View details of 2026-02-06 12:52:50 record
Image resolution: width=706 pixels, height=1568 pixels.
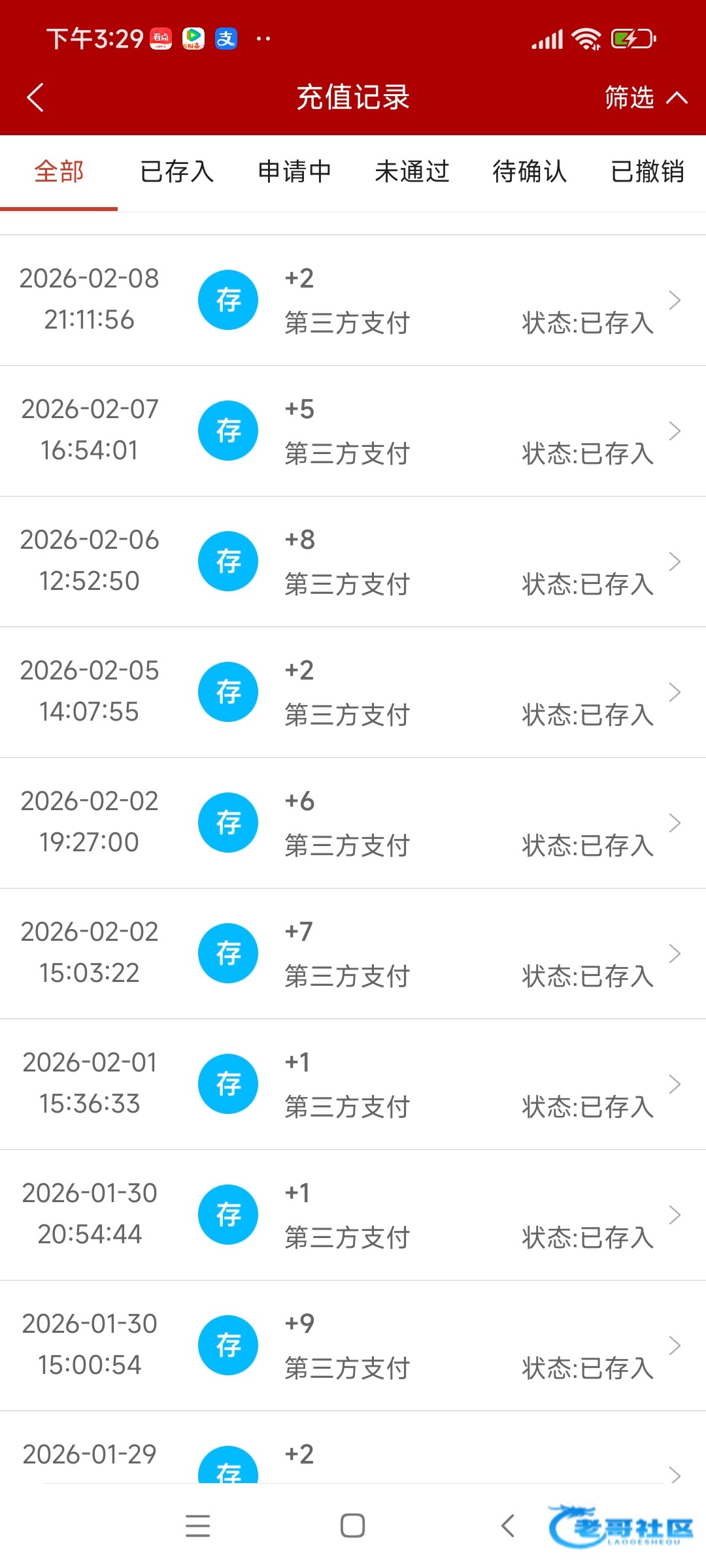[353, 562]
